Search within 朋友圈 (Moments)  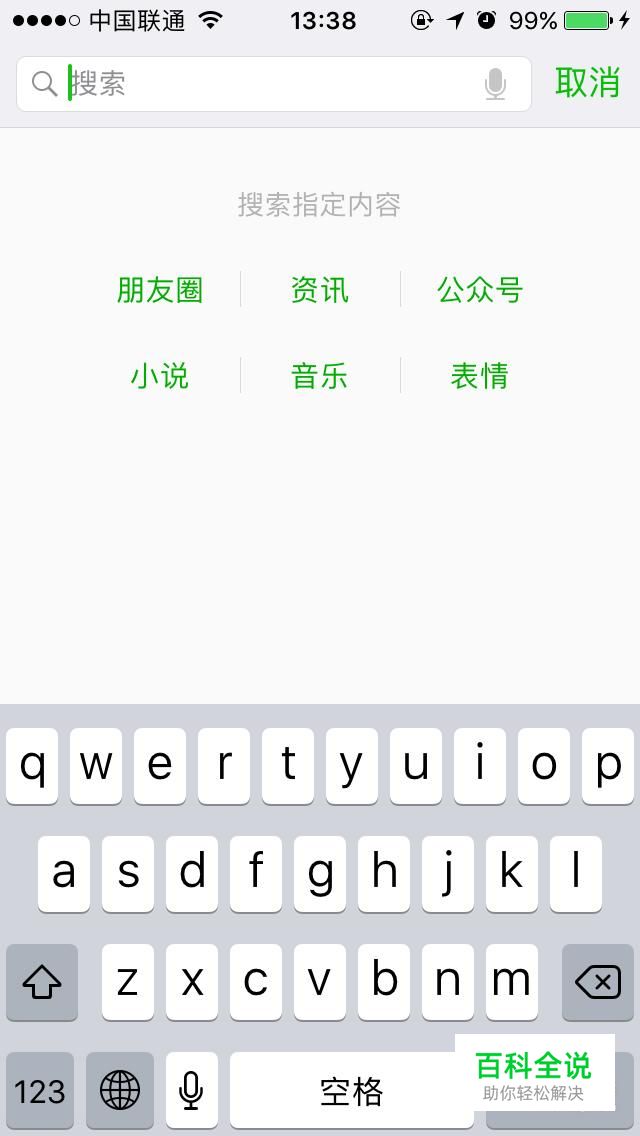point(160,290)
